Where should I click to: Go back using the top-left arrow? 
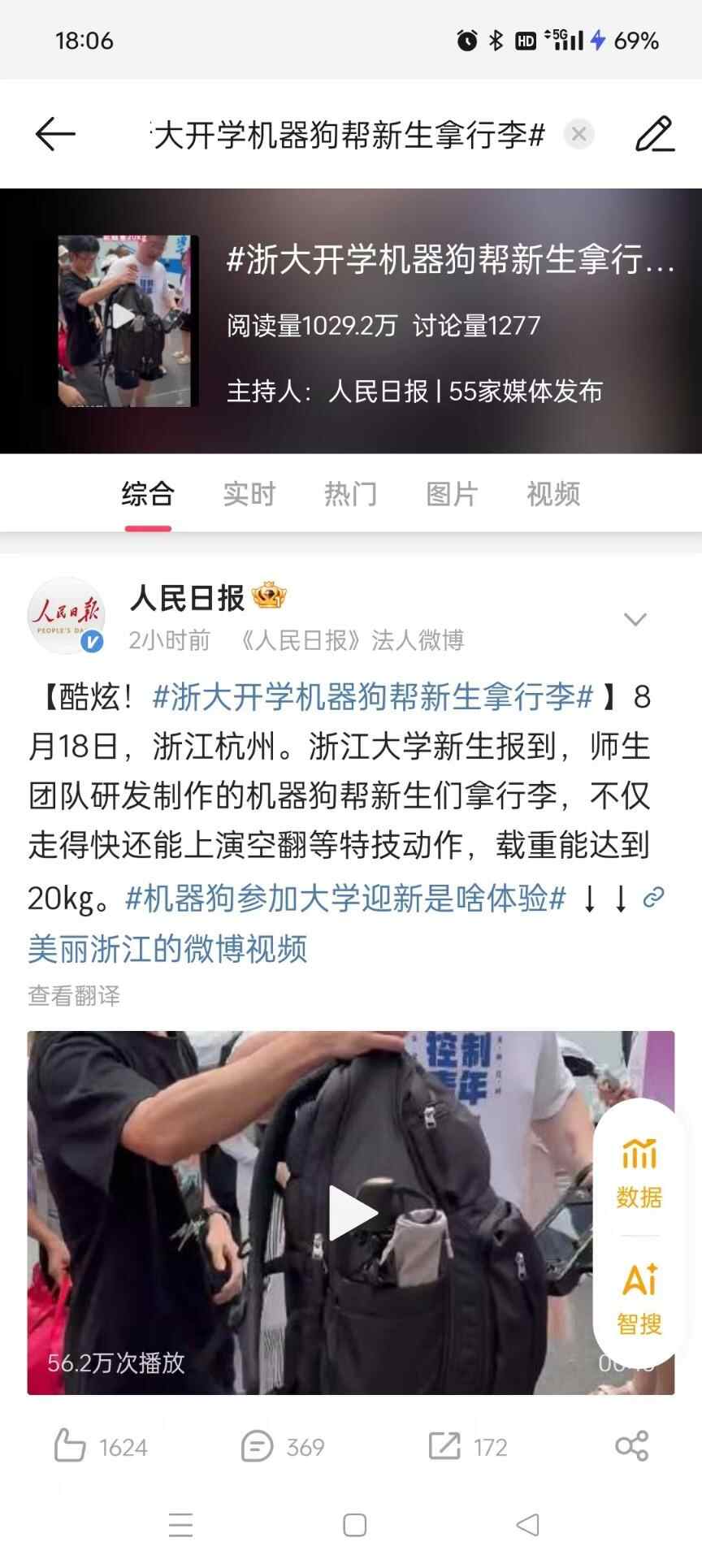click(x=55, y=134)
